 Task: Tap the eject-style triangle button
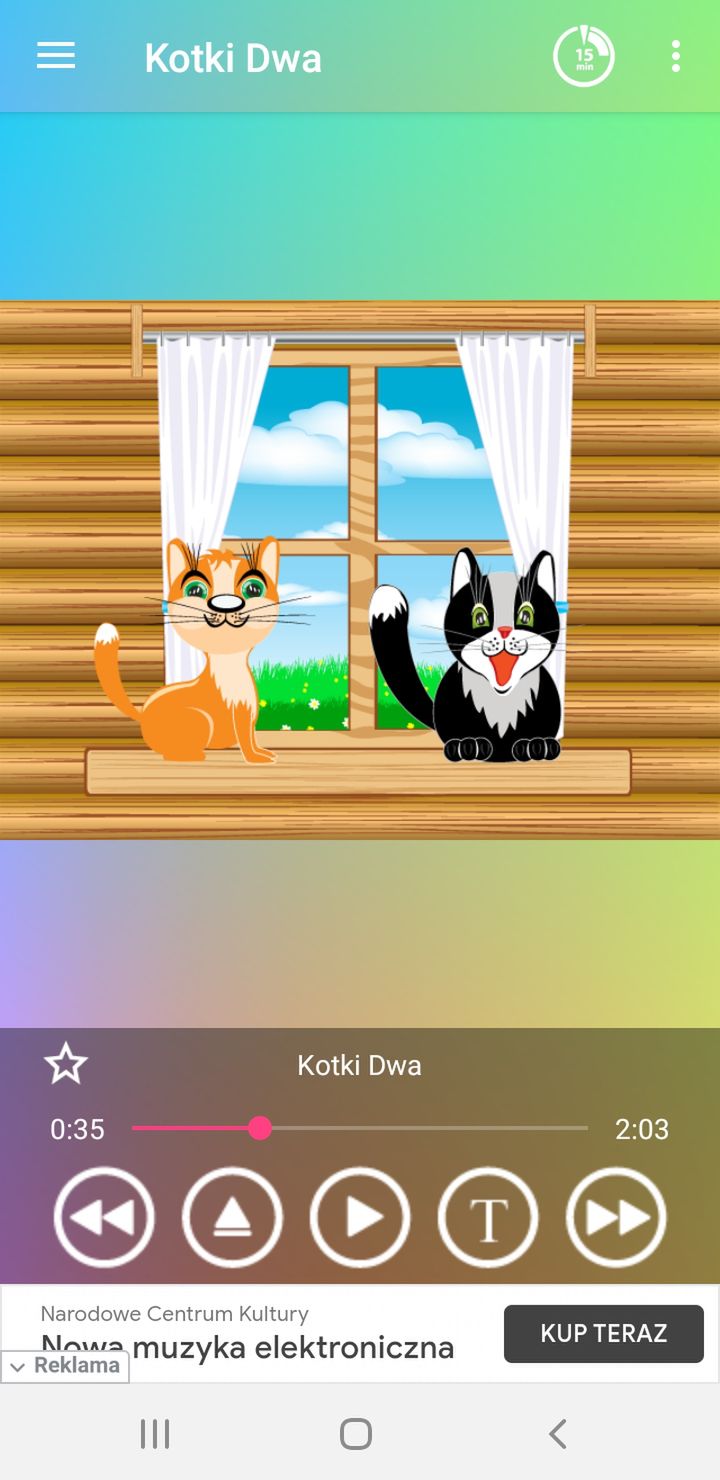[x=232, y=1218]
